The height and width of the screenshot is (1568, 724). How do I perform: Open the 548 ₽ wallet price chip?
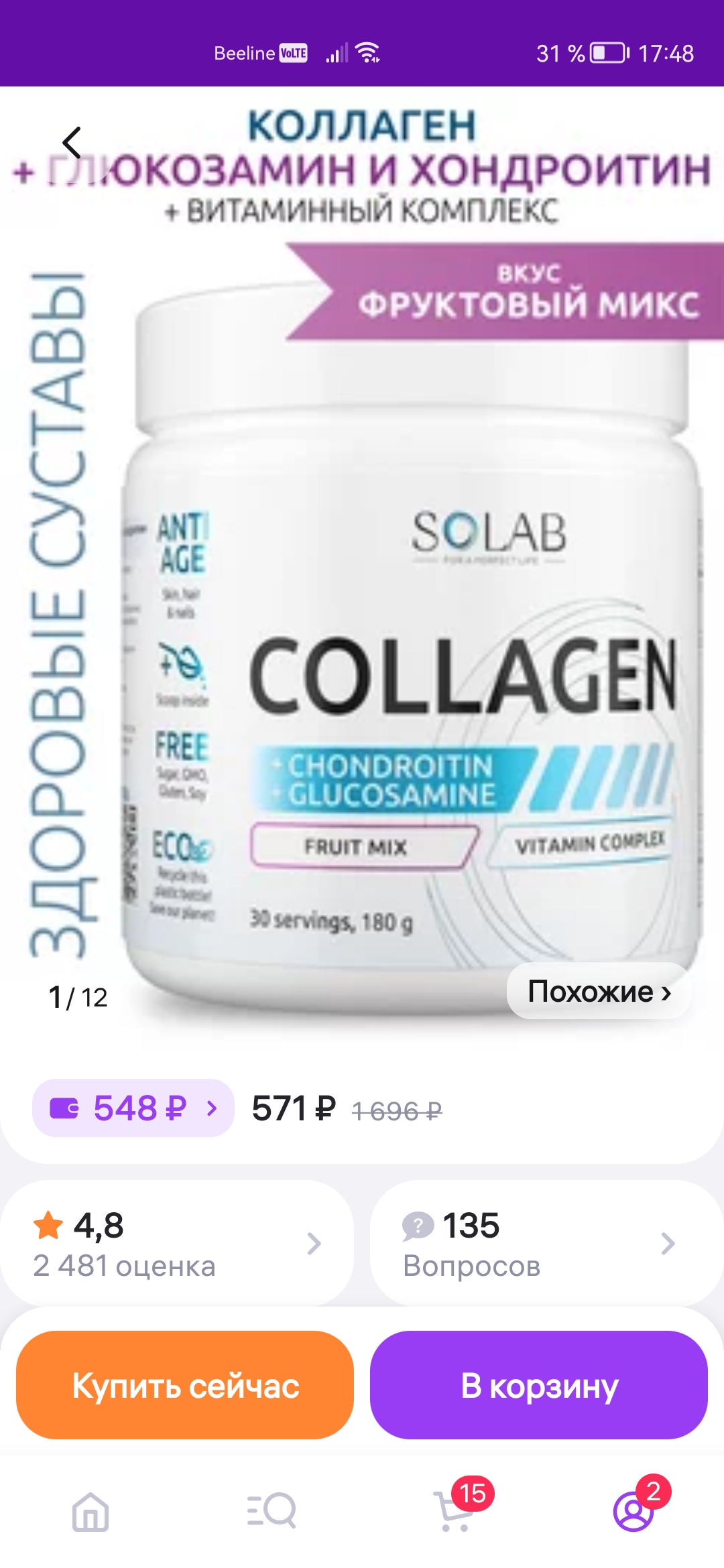point(133,1108)
